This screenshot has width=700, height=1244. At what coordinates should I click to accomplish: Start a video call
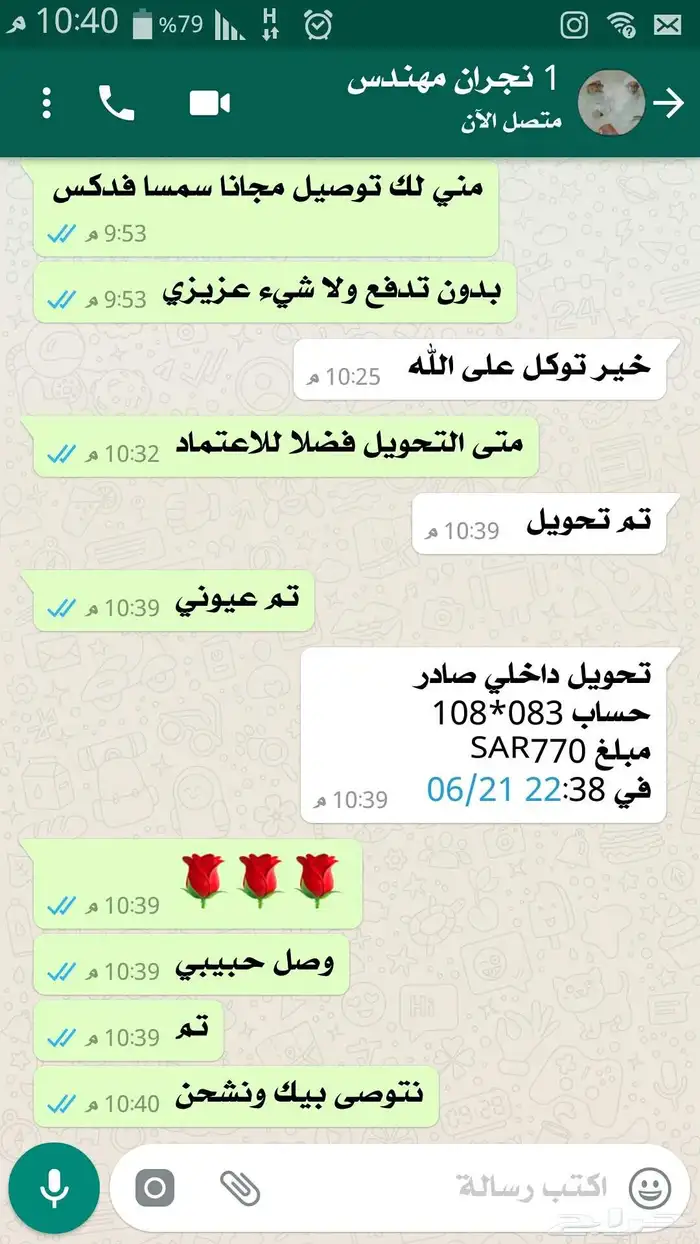[x=210, y=103]
